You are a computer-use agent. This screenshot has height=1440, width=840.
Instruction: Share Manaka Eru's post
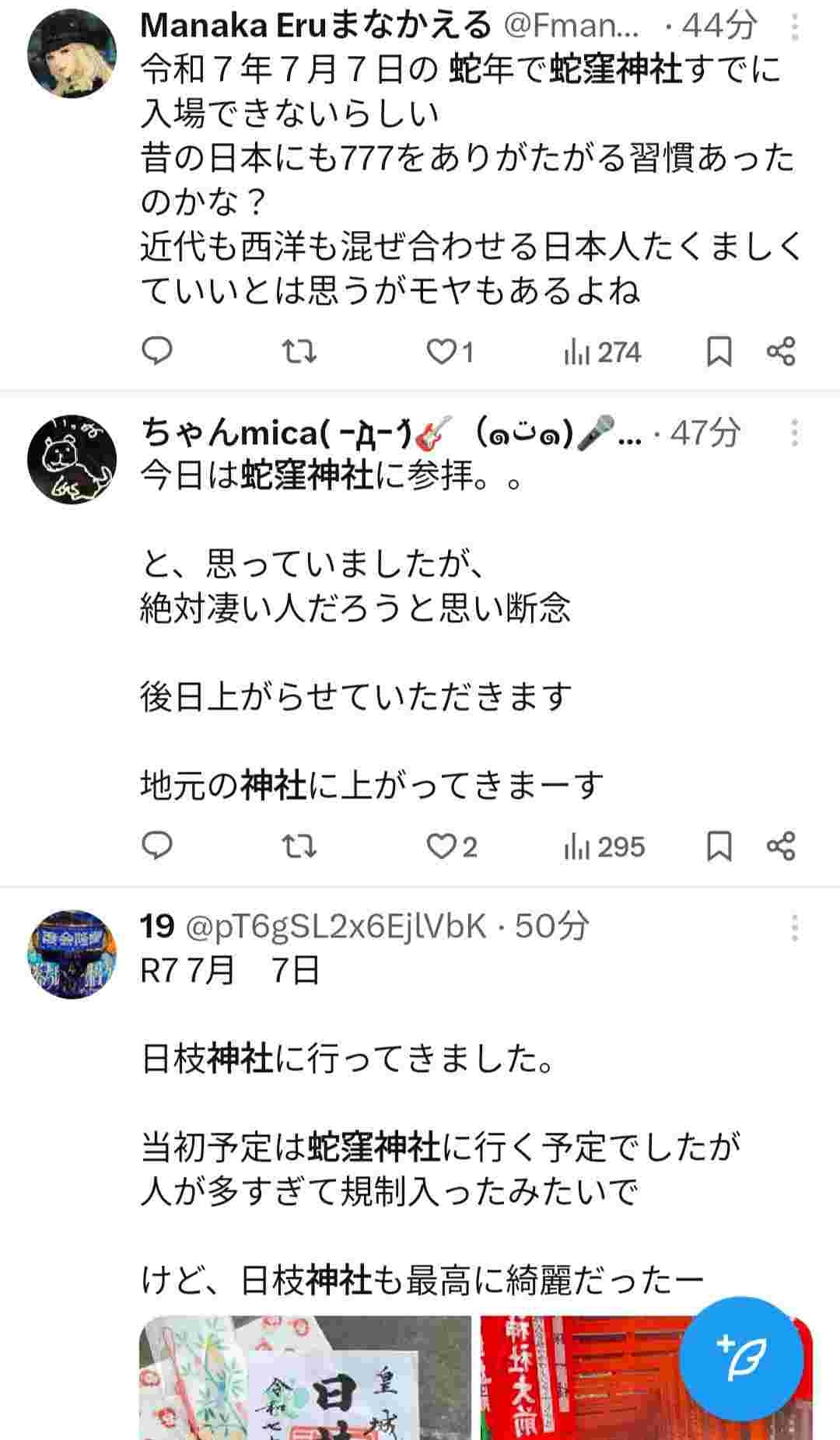point(781,352)
